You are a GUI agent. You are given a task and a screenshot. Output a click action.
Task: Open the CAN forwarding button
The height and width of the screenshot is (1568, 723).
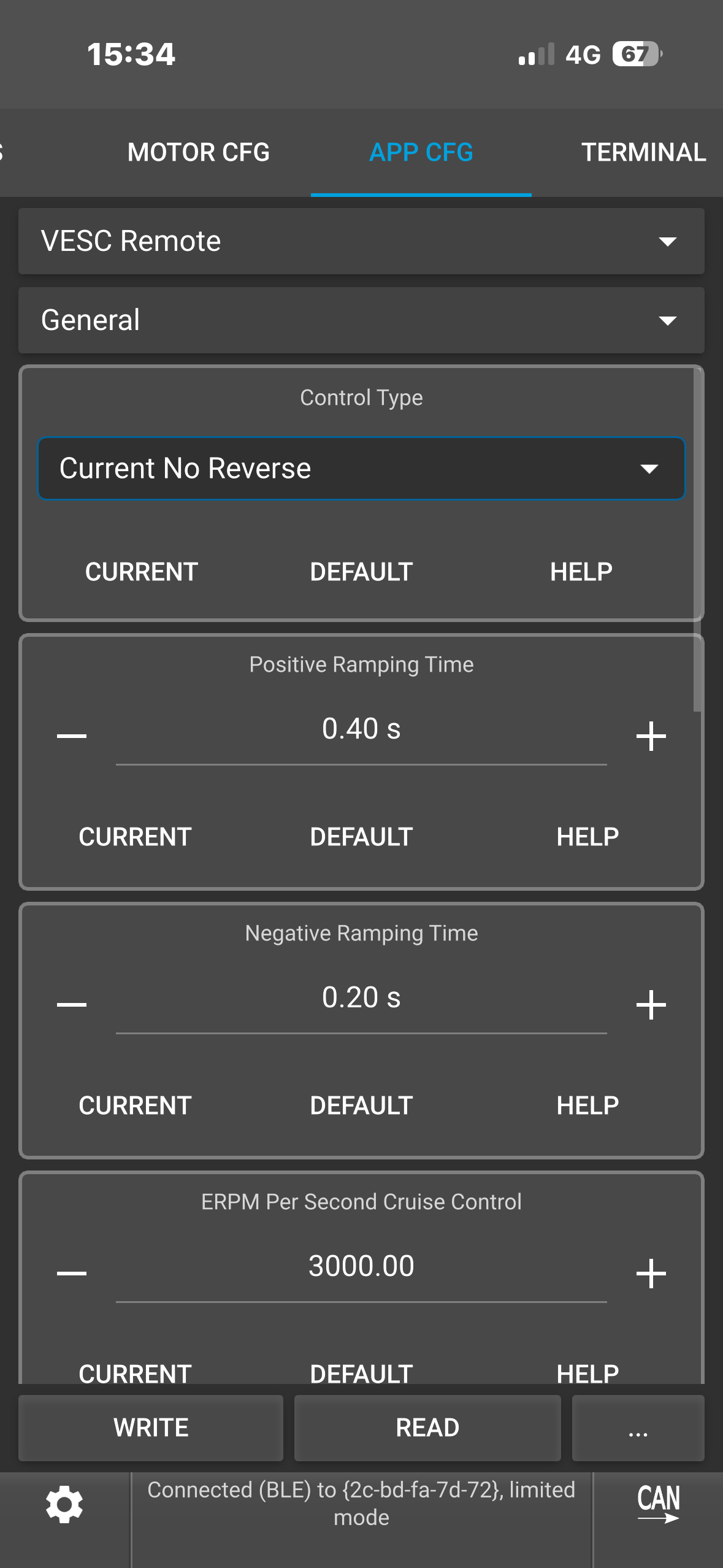click(658, 1503)
